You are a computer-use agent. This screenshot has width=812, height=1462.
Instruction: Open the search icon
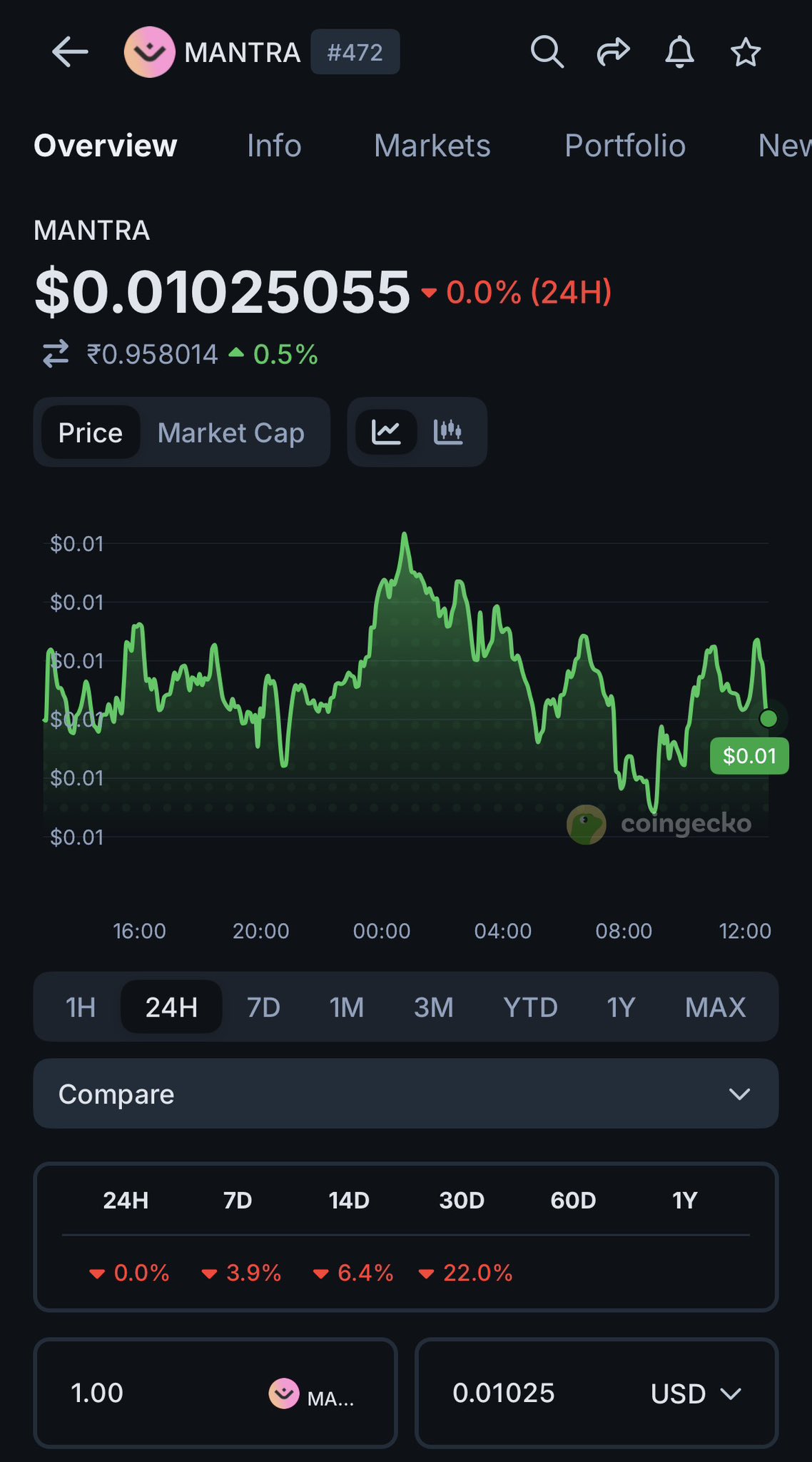point(547,52)
